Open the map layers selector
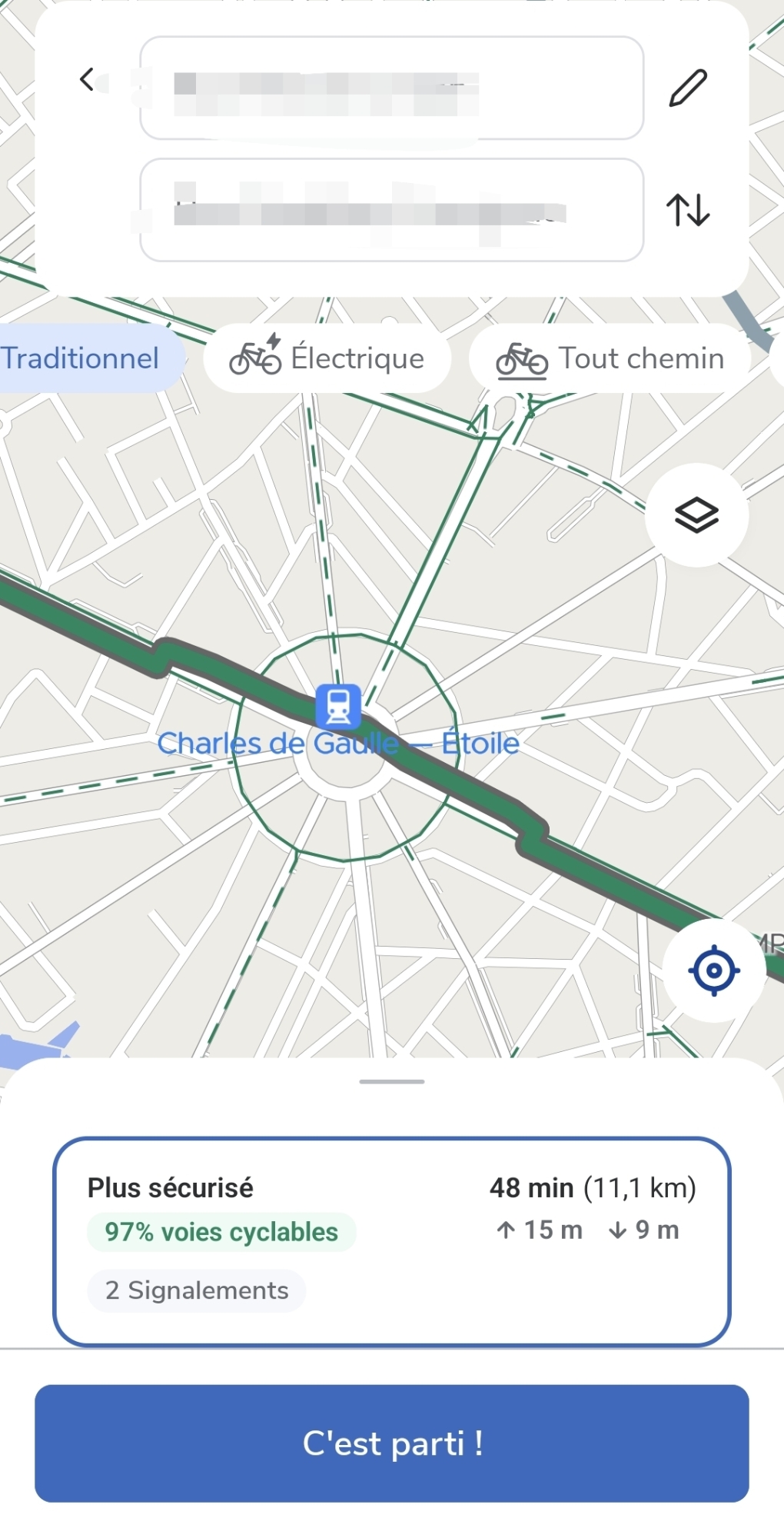 click(x=696, y=515)
